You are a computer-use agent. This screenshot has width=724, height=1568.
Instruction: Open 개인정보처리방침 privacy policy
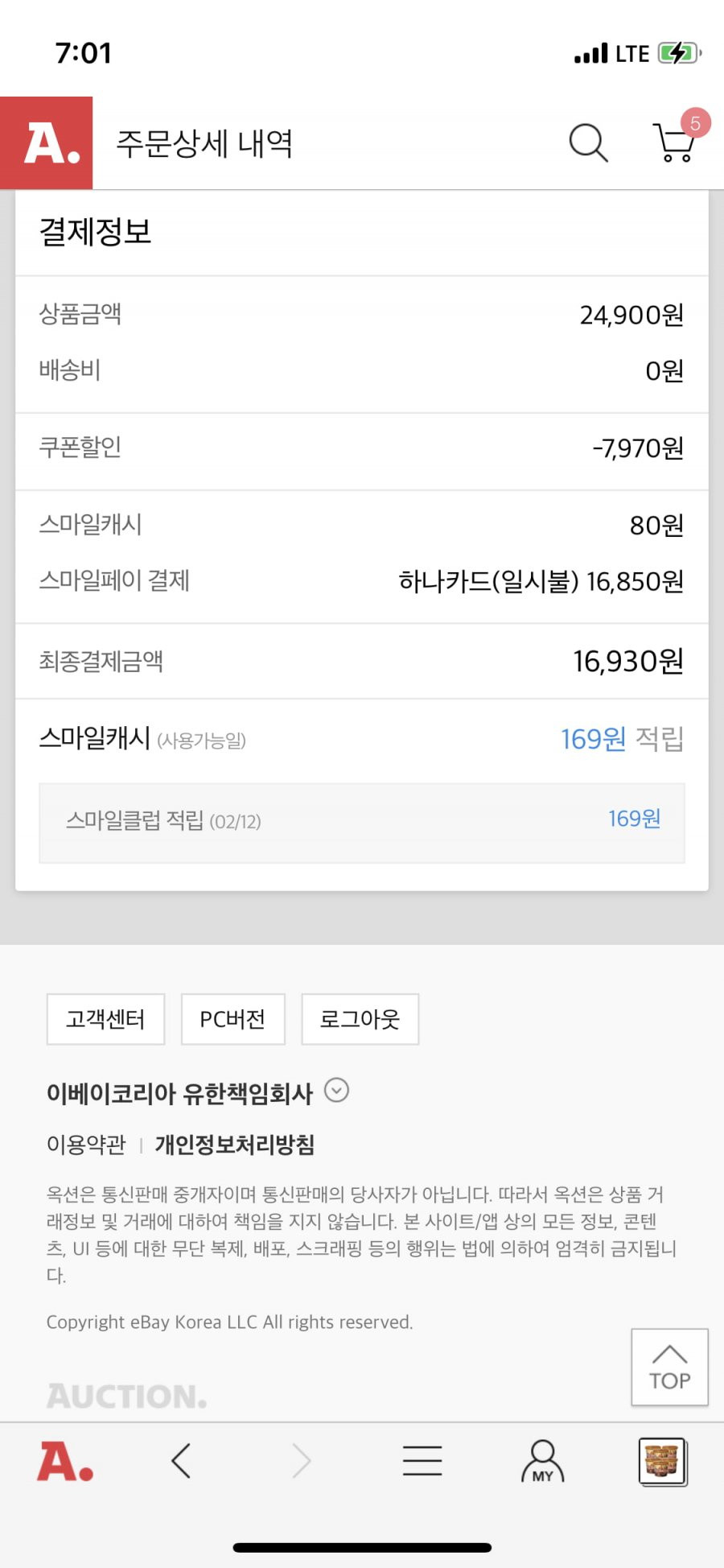234,1145
